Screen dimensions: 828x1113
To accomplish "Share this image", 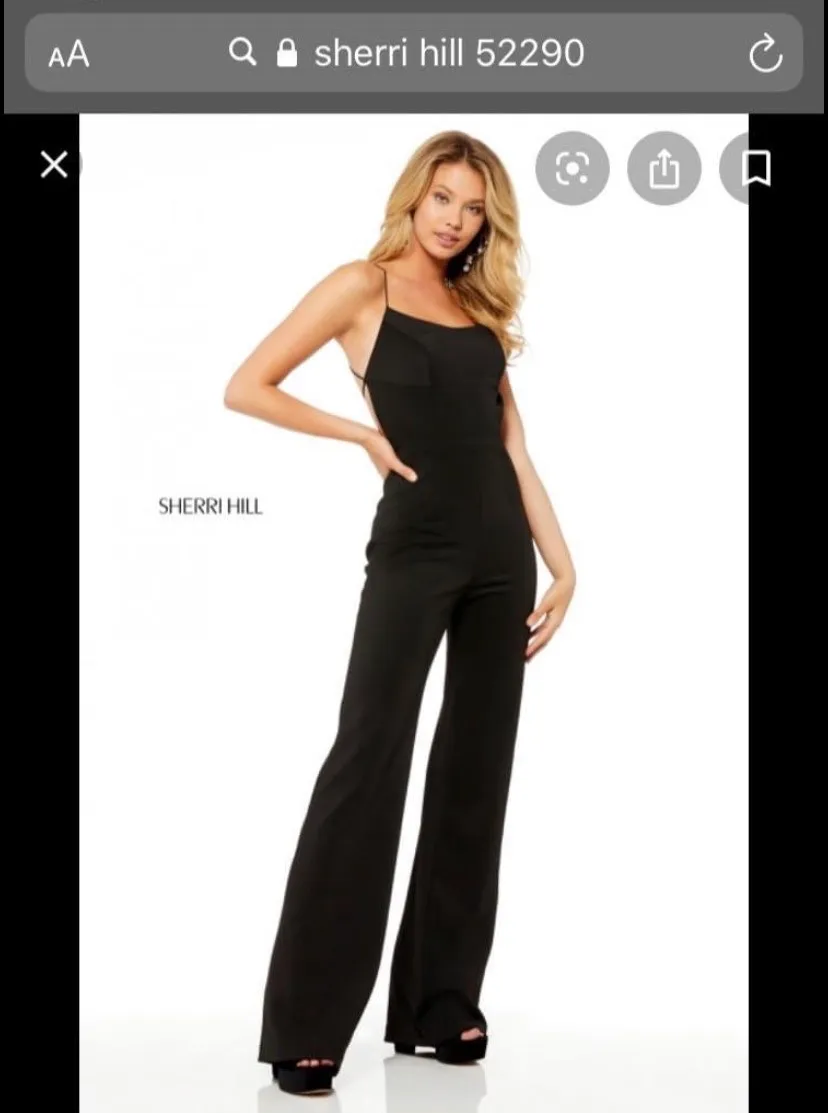I will click(664, 168).
